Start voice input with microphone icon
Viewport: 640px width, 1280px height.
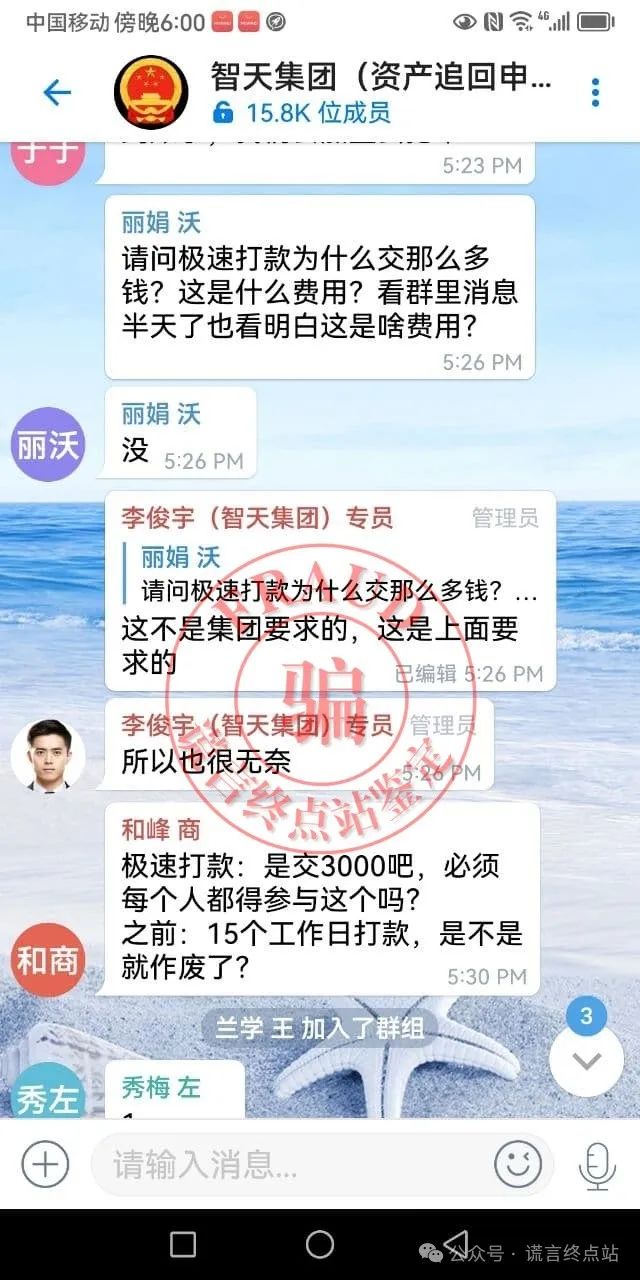pyautogui.click(x=597, y=1165)
